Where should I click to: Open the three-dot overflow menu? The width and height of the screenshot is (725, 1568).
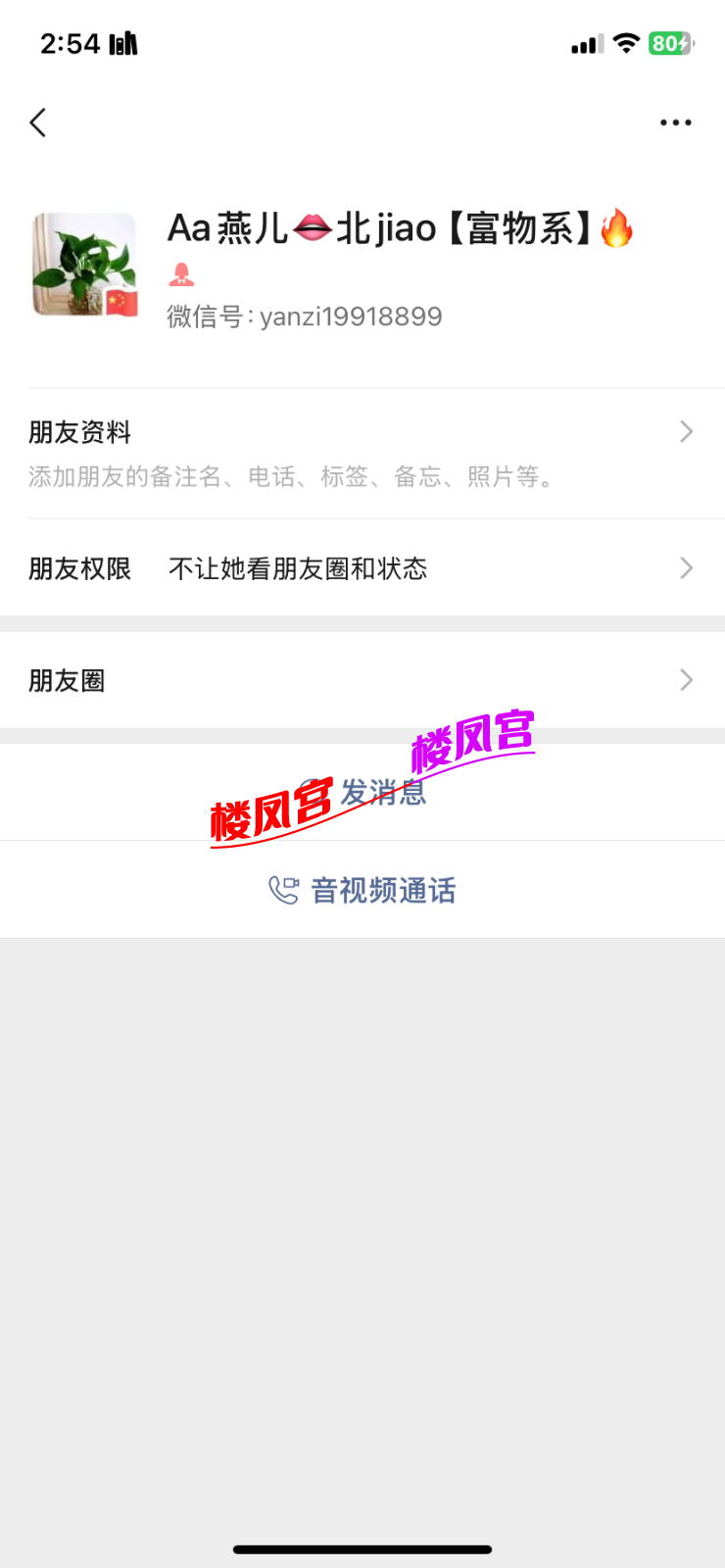(675, 122)
